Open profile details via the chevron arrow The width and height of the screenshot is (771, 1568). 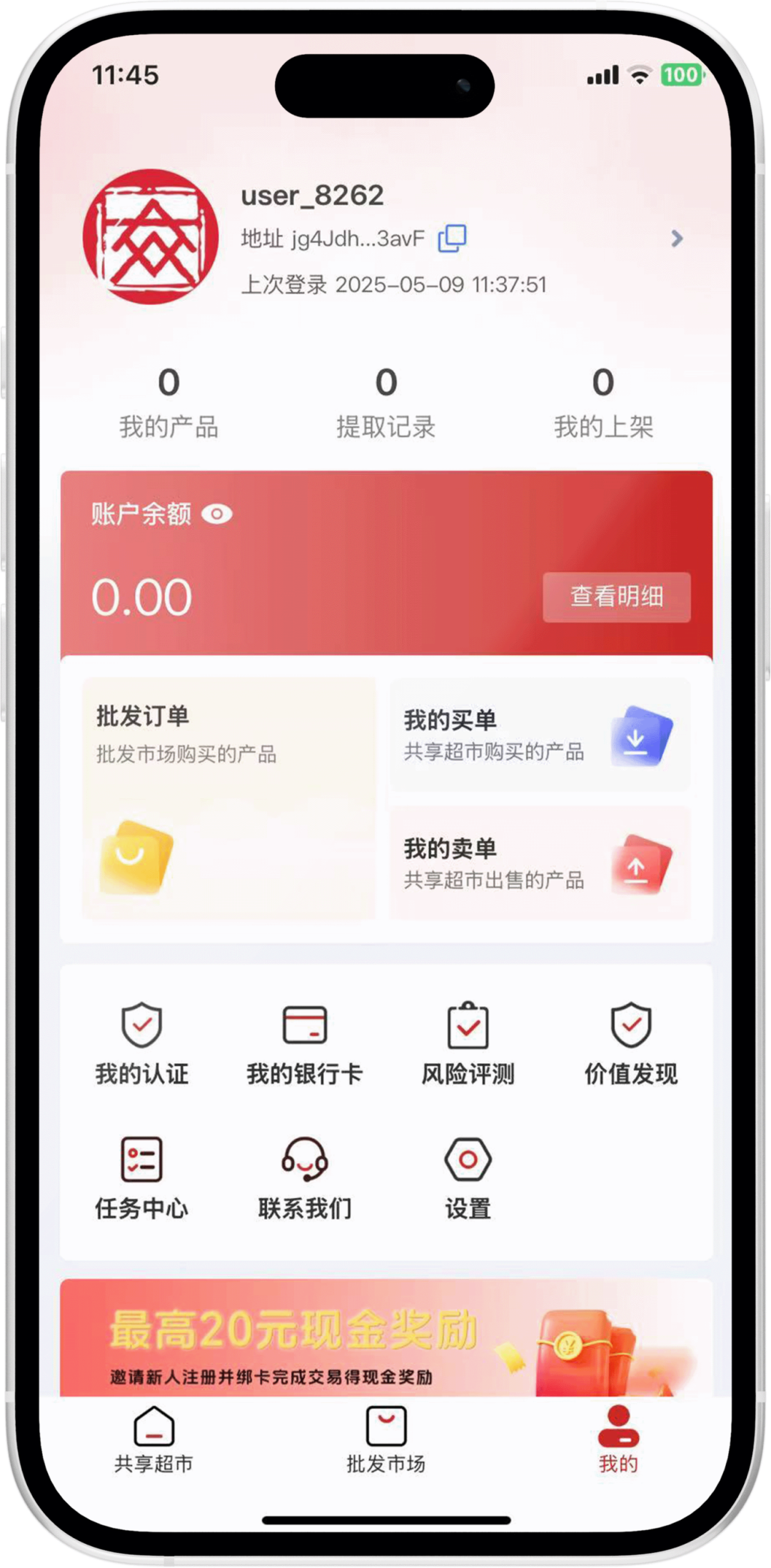[677, 238]
